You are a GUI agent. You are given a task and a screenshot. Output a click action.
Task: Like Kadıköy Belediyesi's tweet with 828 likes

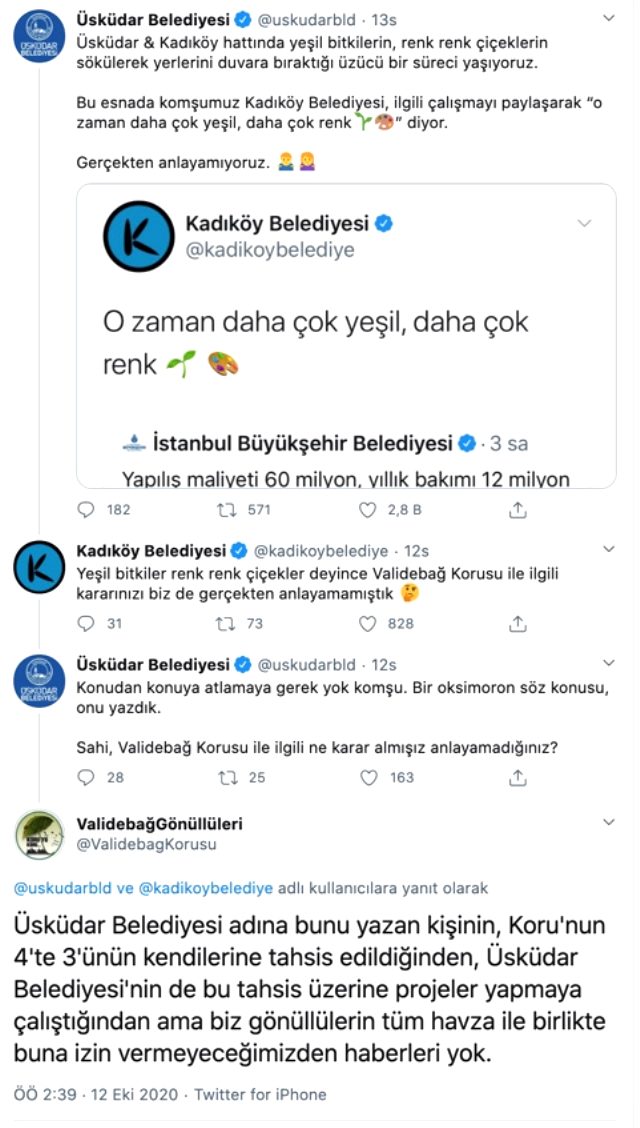[x=369, y=623]
